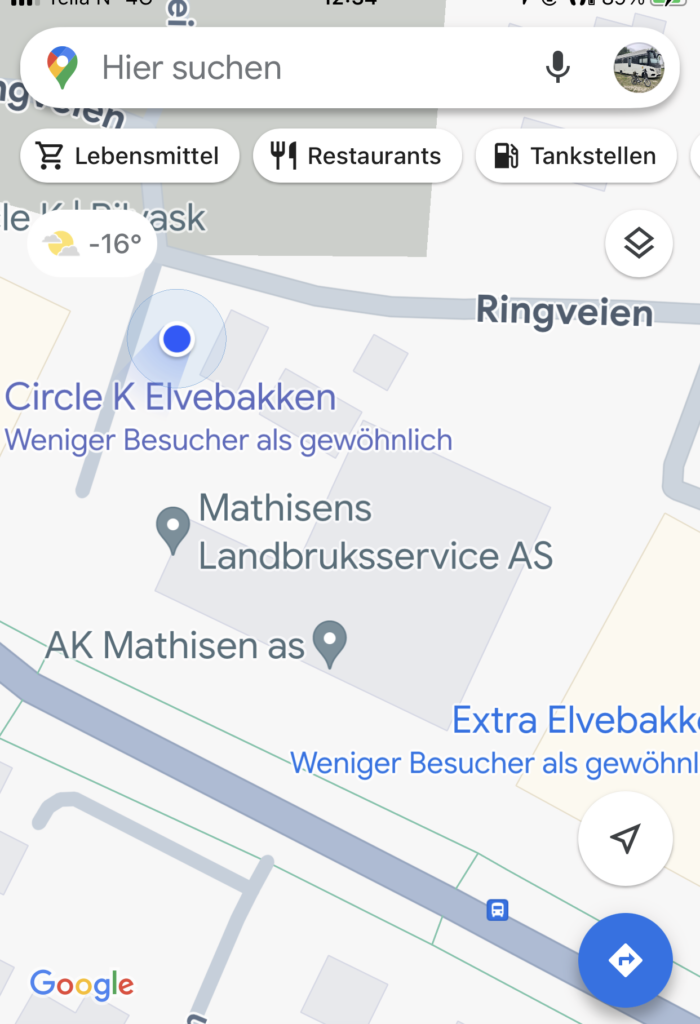Tap the bus stop icon on the road
The image size is (700, 1024).
[497, 910]
